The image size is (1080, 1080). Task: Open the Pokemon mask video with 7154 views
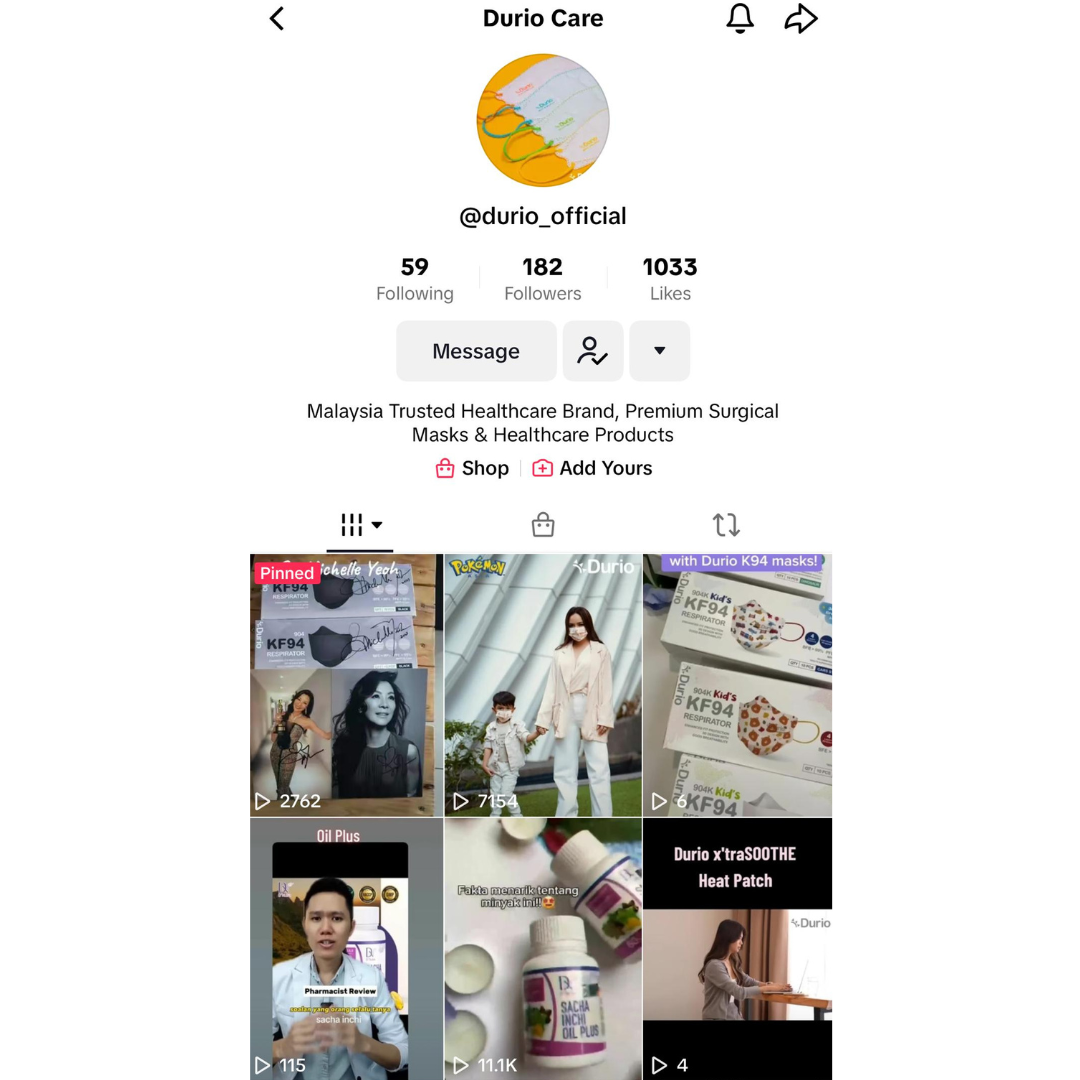tap(542, 686)
